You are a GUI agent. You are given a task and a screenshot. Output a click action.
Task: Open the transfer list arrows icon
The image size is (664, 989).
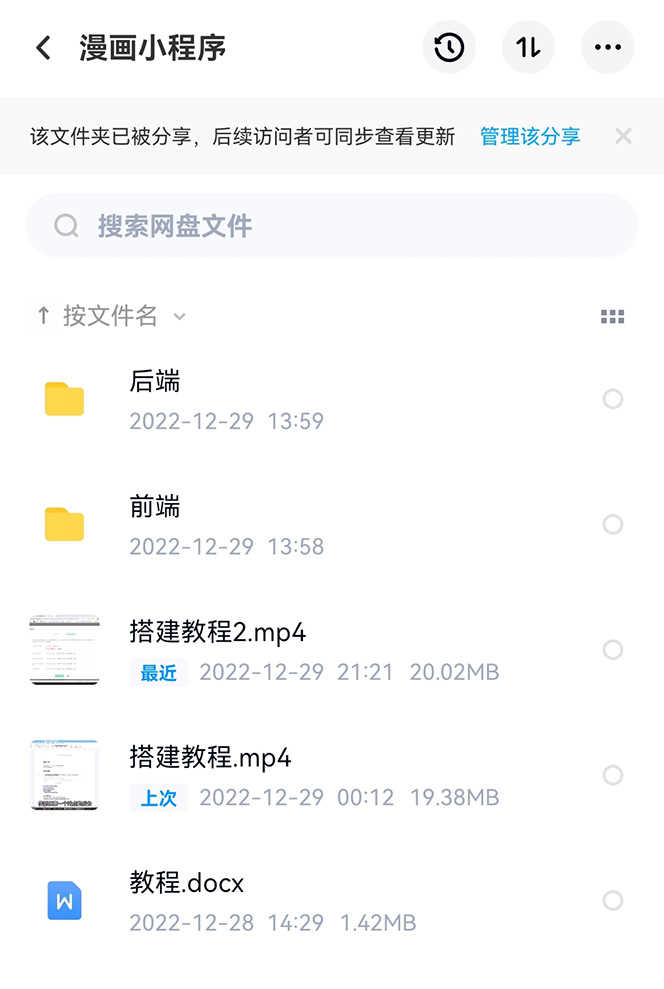[x=528, y=47]
